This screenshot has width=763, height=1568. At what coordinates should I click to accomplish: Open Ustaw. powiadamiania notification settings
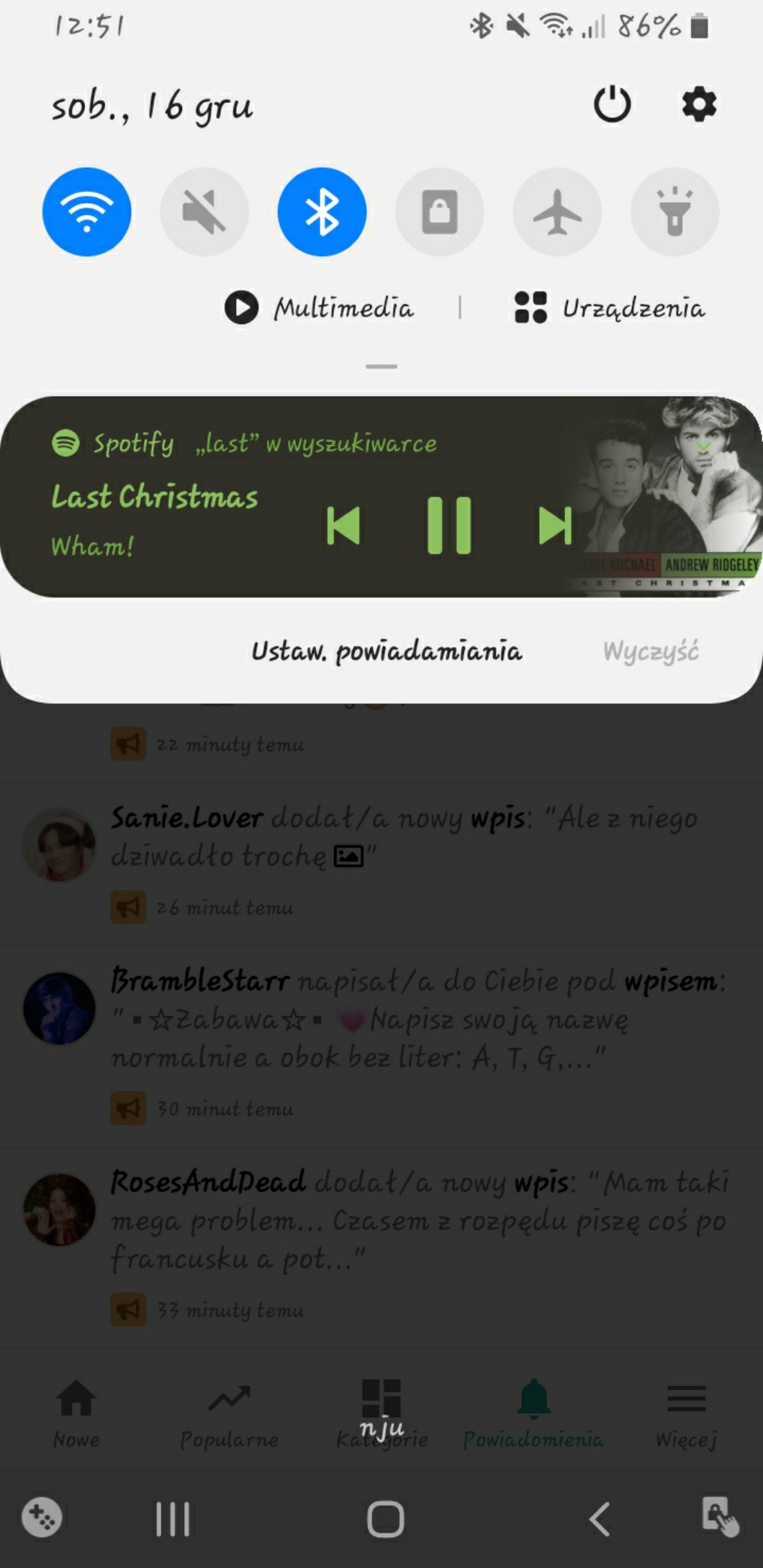(x=387, y=652)
